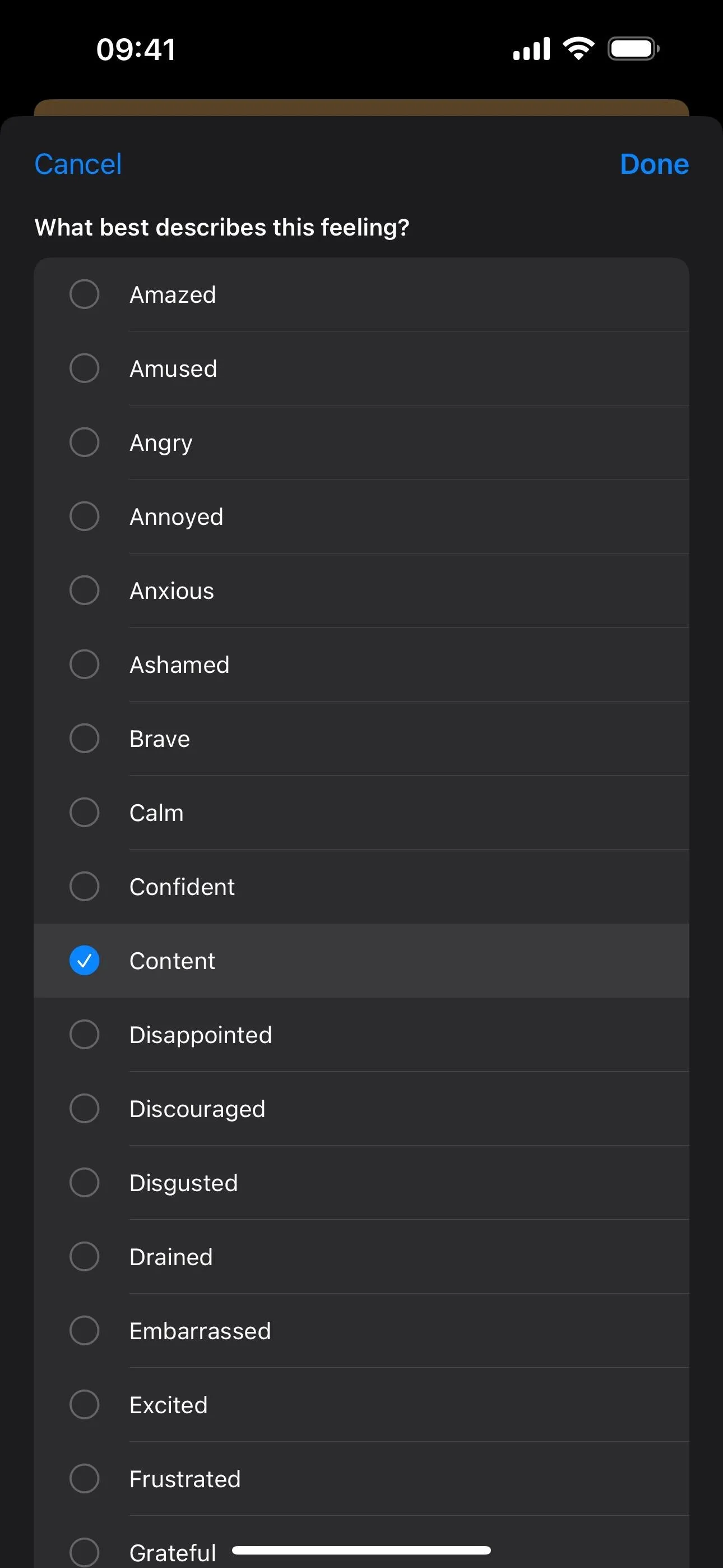Pick the Drained option
This screenshot has width=723, height=1568.
pyautogui.click(x=361, y=1257)
